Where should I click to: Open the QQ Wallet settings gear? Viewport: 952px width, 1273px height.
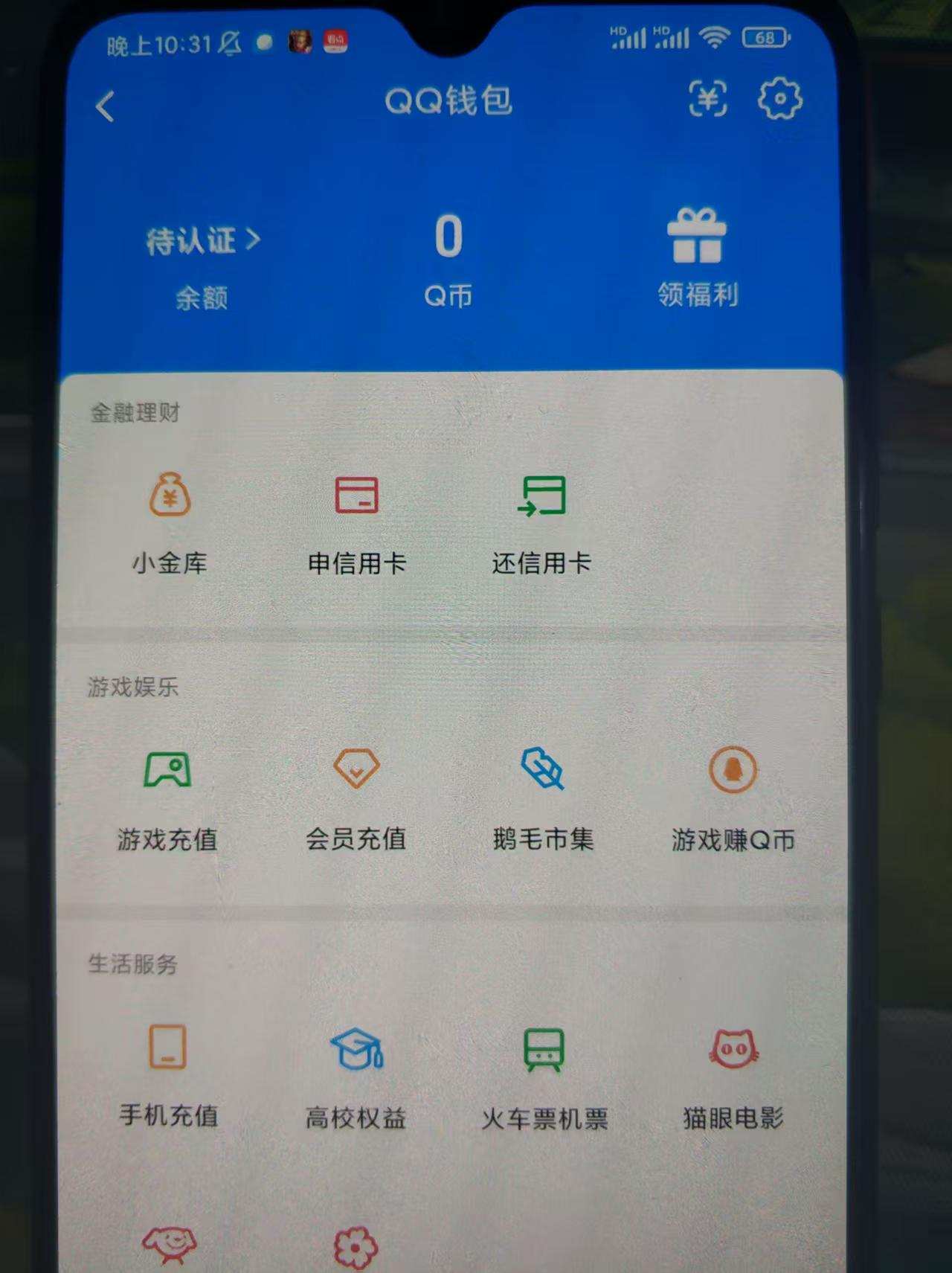point(779,99)
